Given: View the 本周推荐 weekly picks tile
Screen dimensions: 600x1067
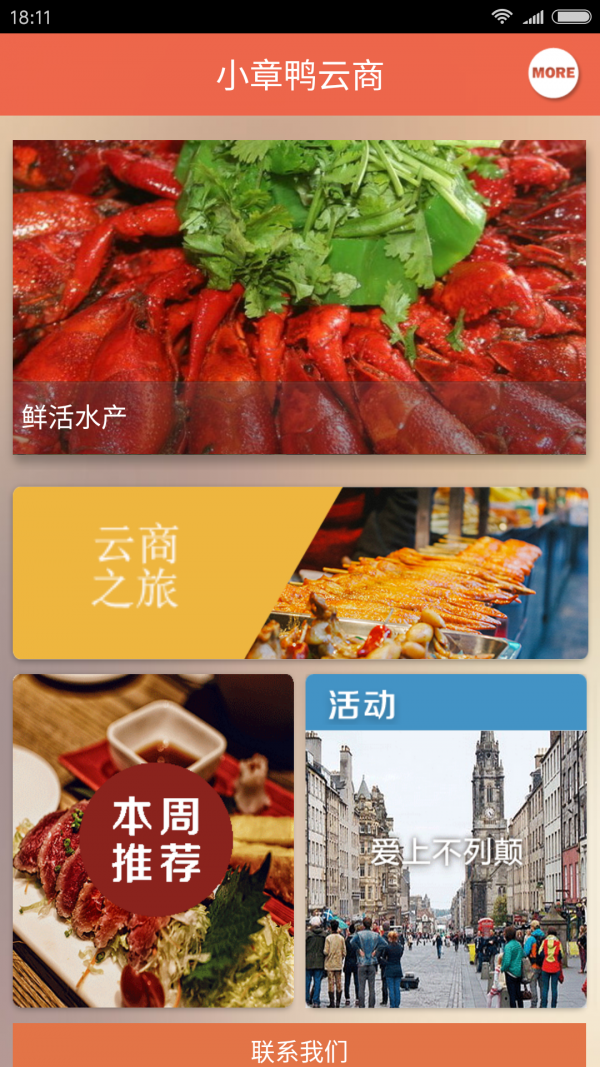Looking at the screenshot, I should (153, 840).
